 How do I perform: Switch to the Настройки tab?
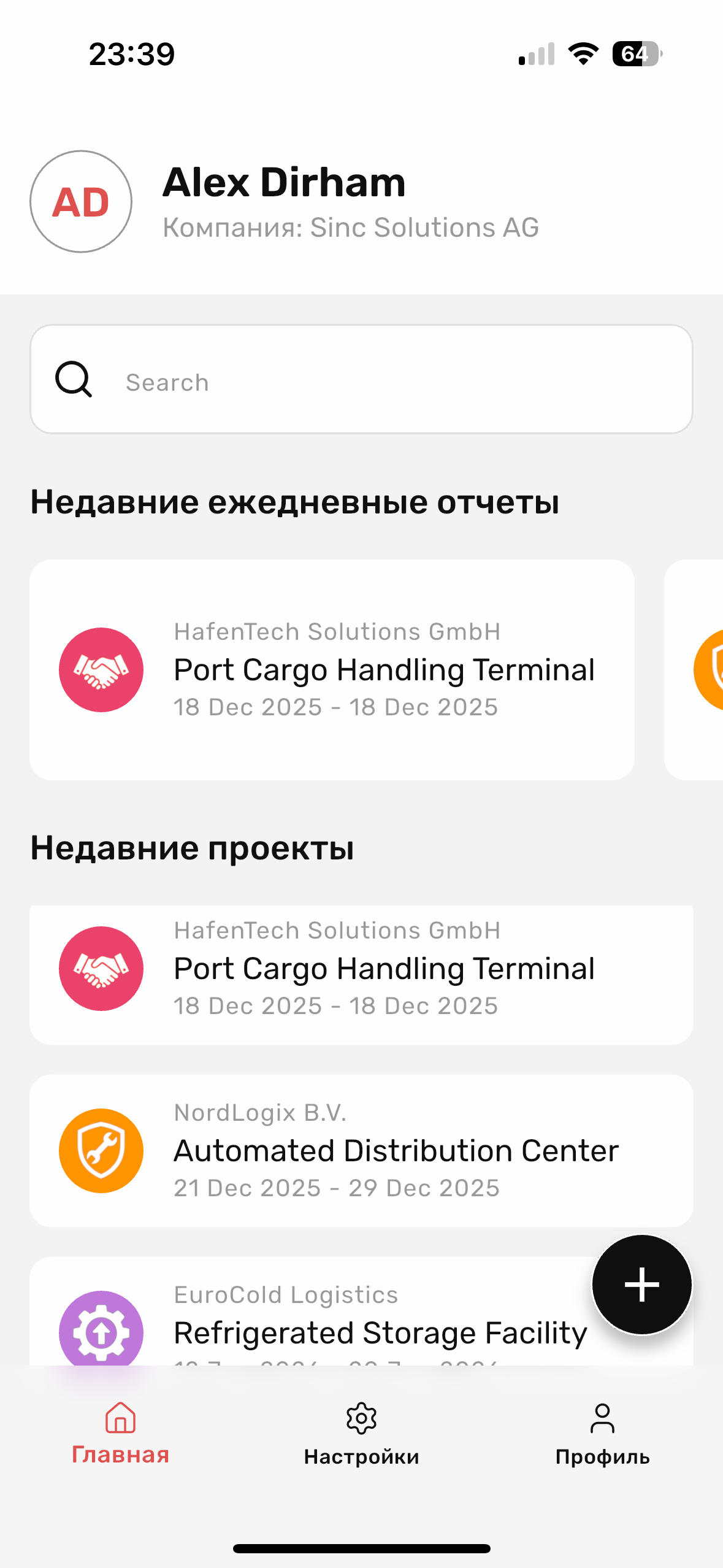(x=361, y=1434)
